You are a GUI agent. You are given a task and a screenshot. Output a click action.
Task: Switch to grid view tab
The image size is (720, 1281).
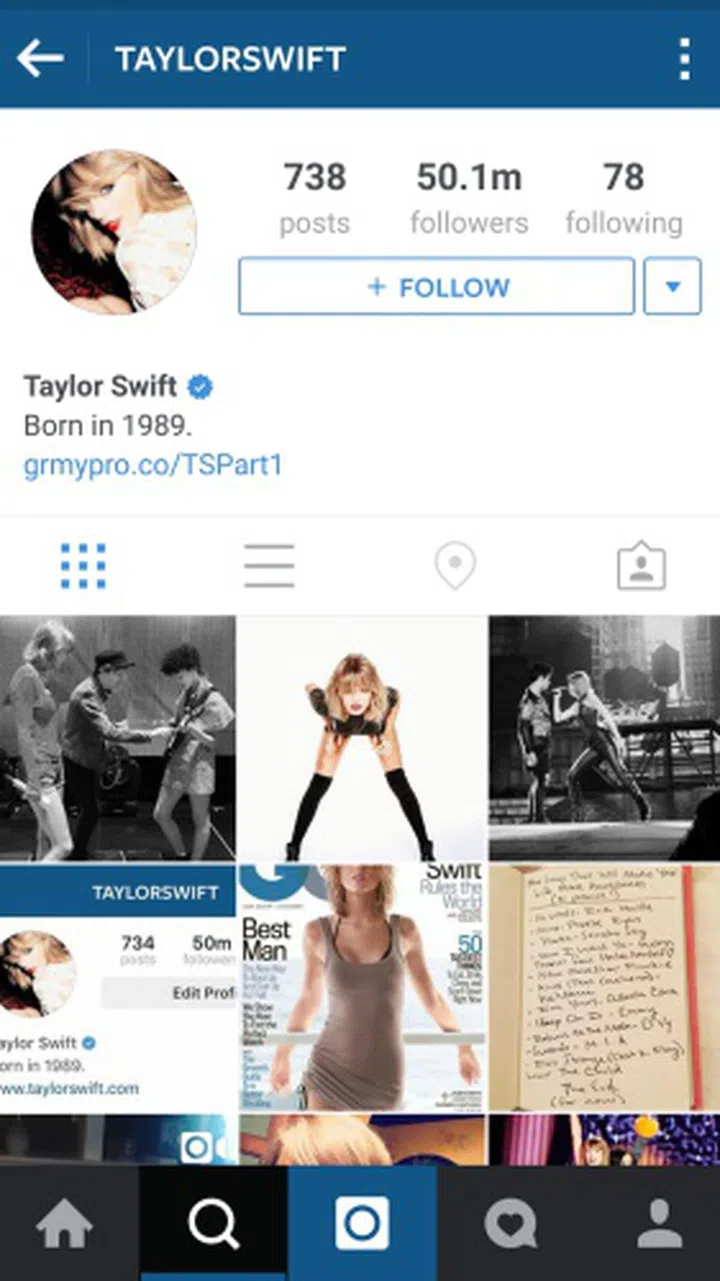coord(83,567)
